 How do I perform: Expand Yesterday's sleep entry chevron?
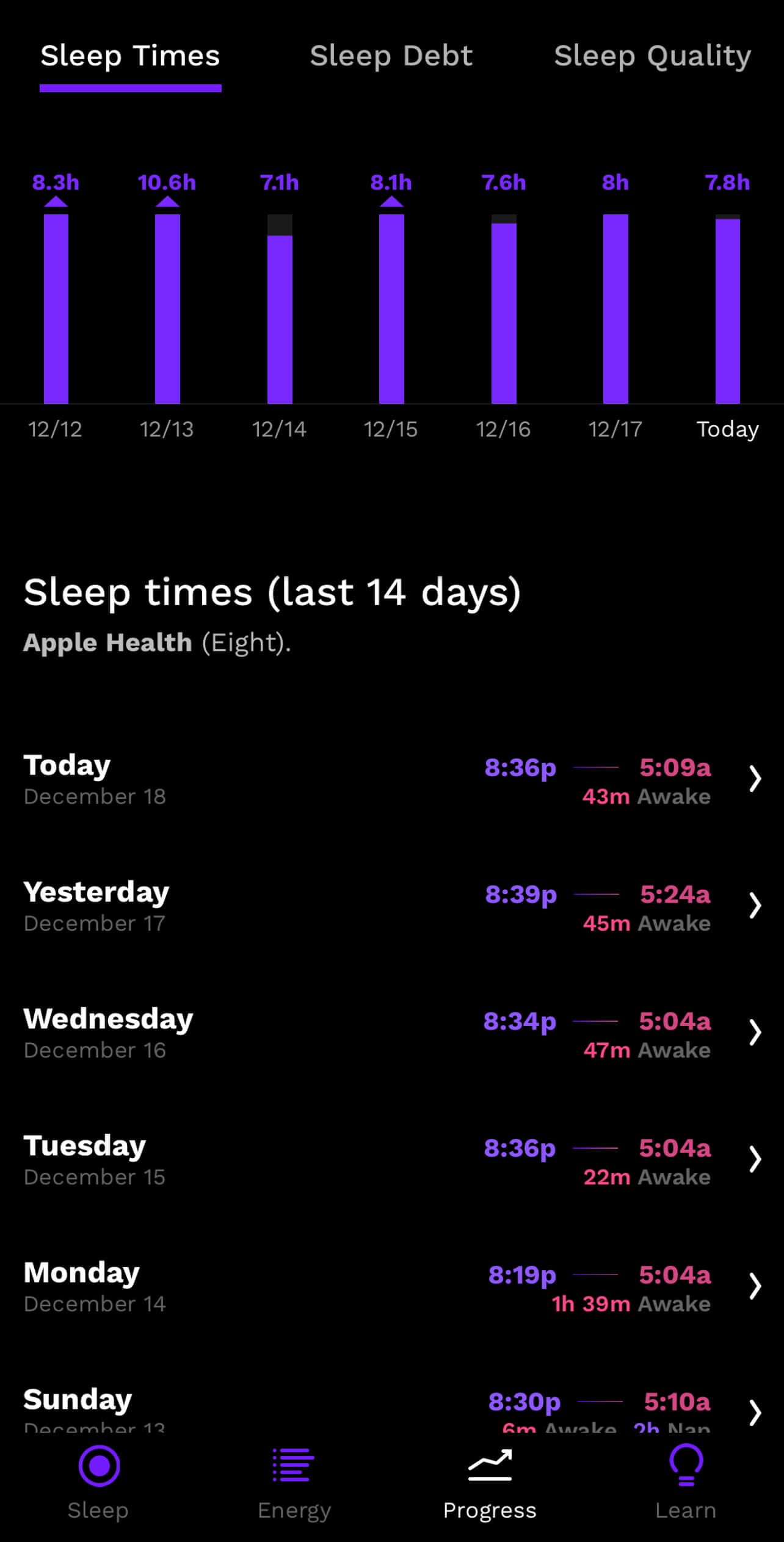coord(755,906)
